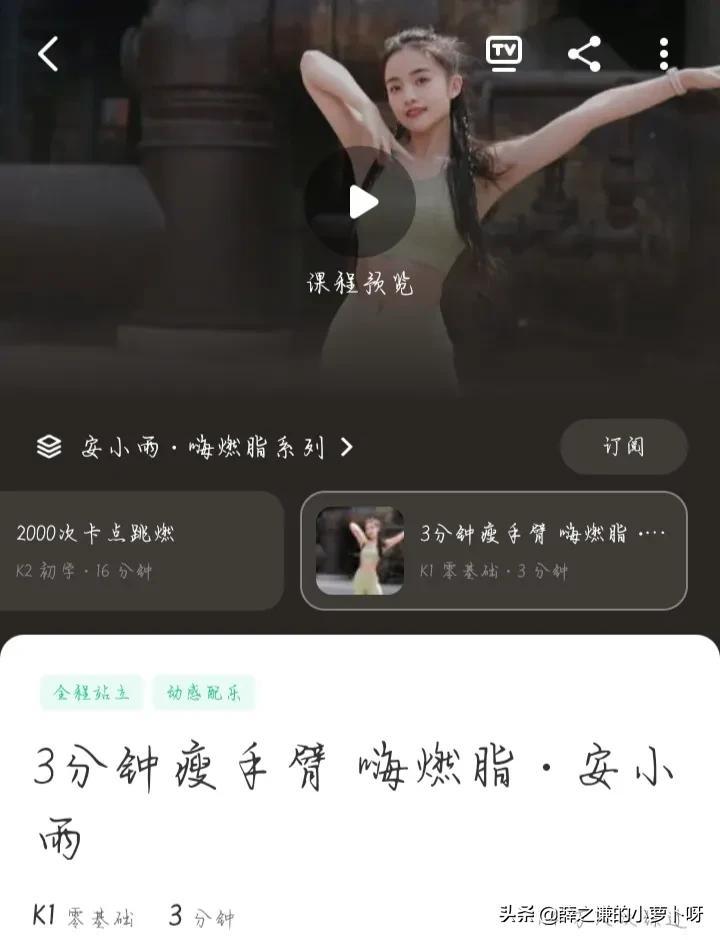
Task: Cast the course to TV
Action: pos(504,53)
